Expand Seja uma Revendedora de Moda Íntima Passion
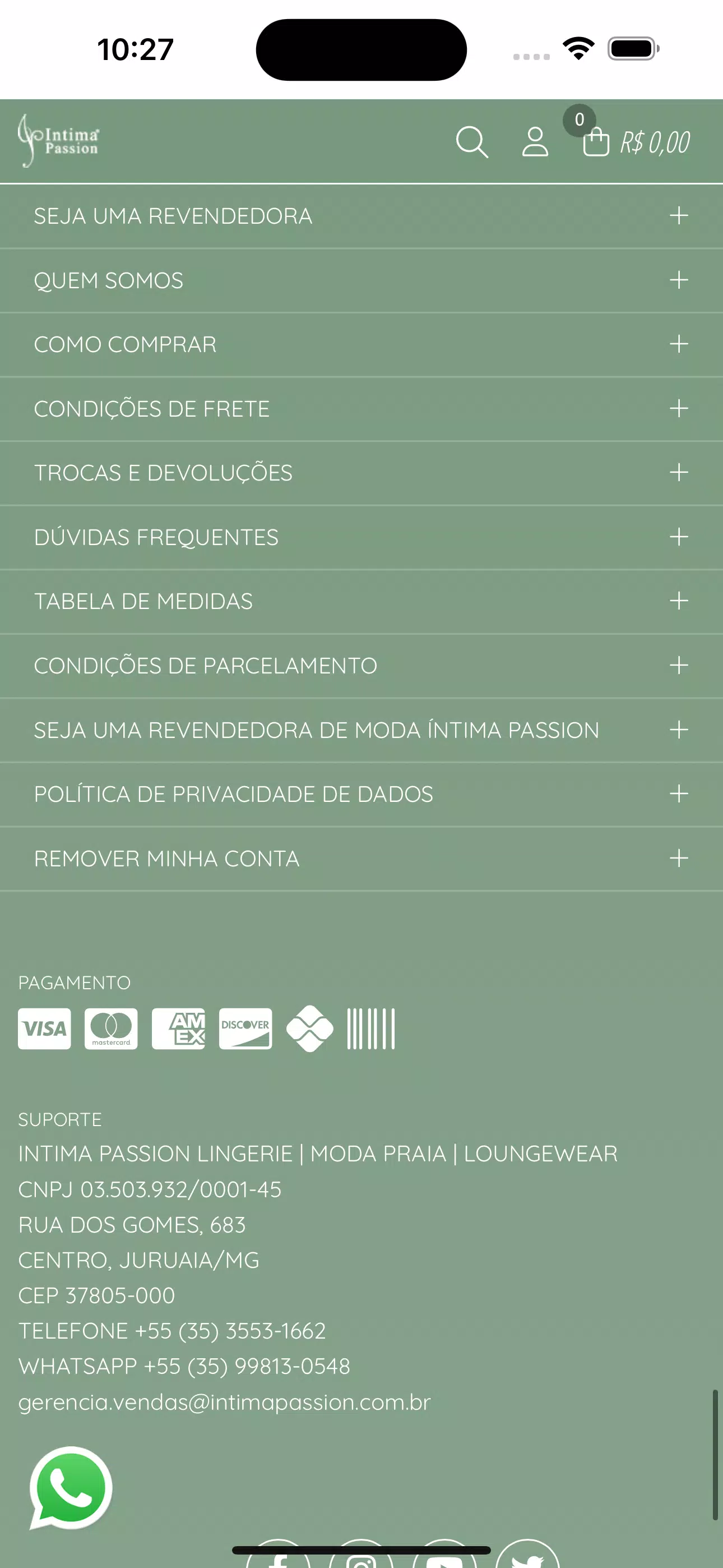The height and width of the screenshot is (1568, 723). pos(361,730)
